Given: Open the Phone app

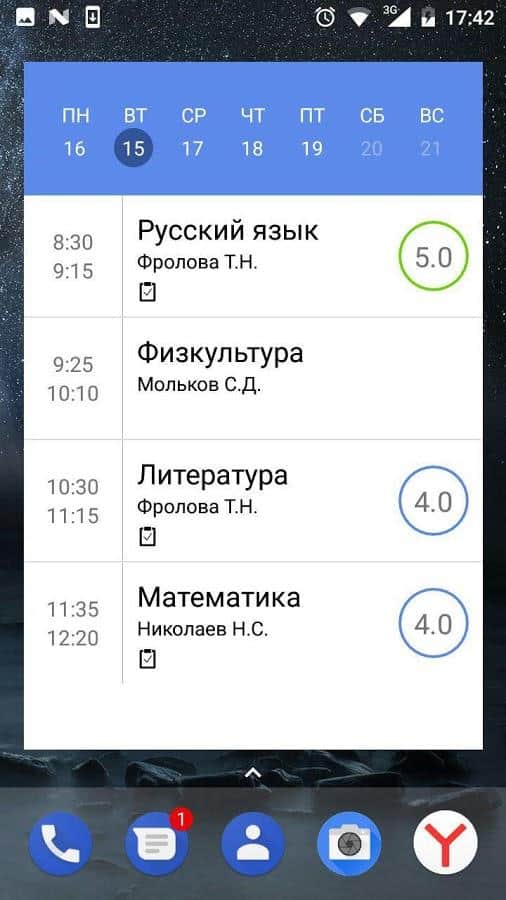Looking at the screenshot, I should 60,843.
